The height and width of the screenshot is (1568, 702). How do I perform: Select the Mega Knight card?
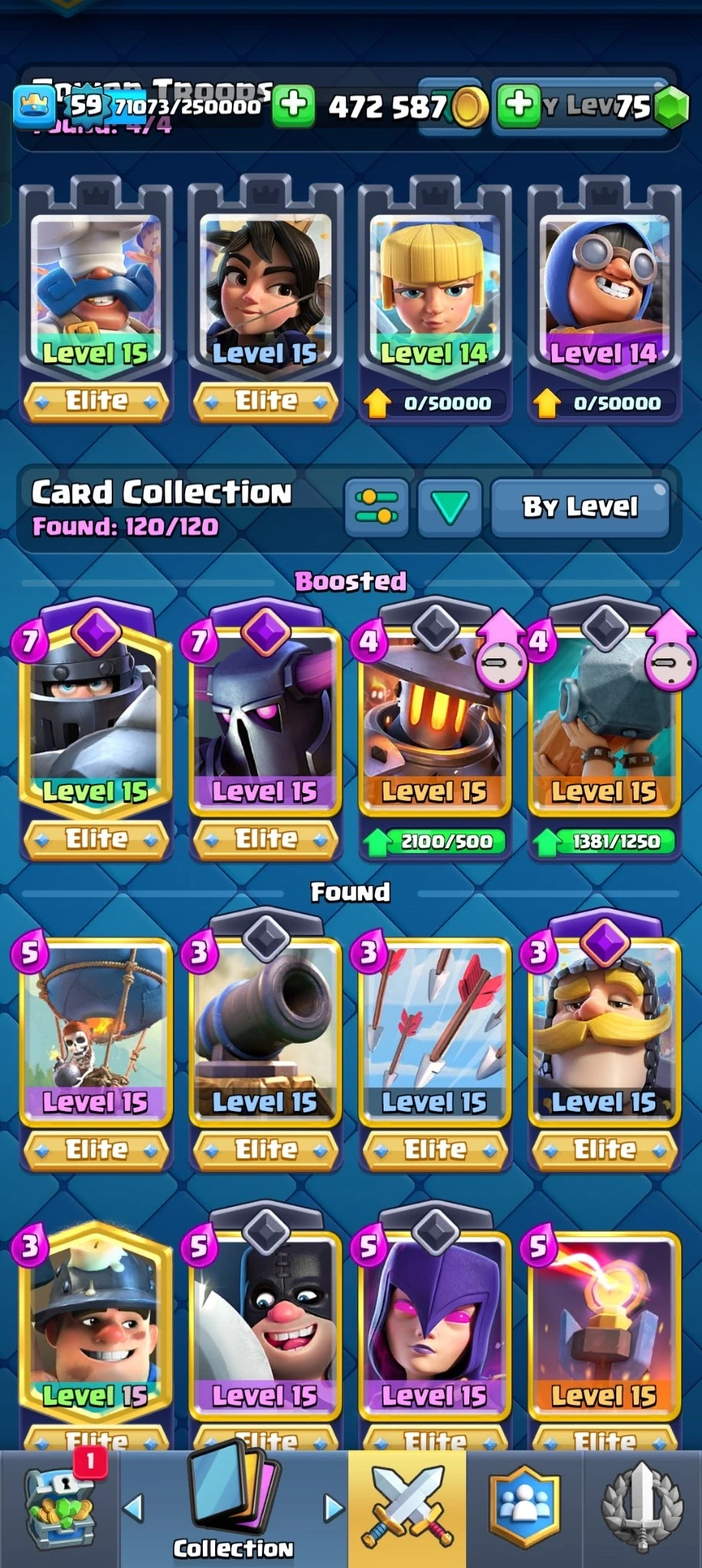point(96,720)
